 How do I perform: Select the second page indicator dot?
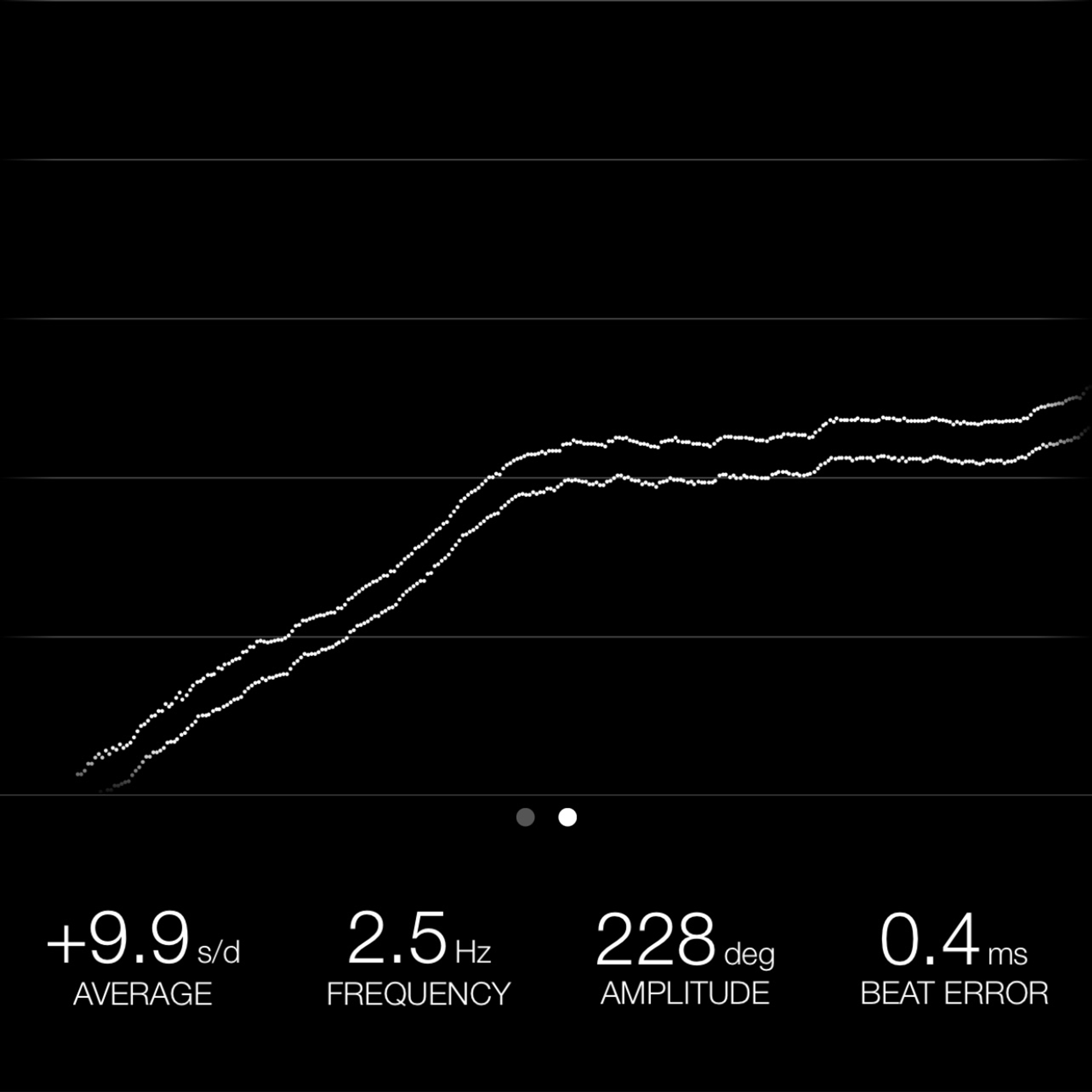click(x=568, y=817)
